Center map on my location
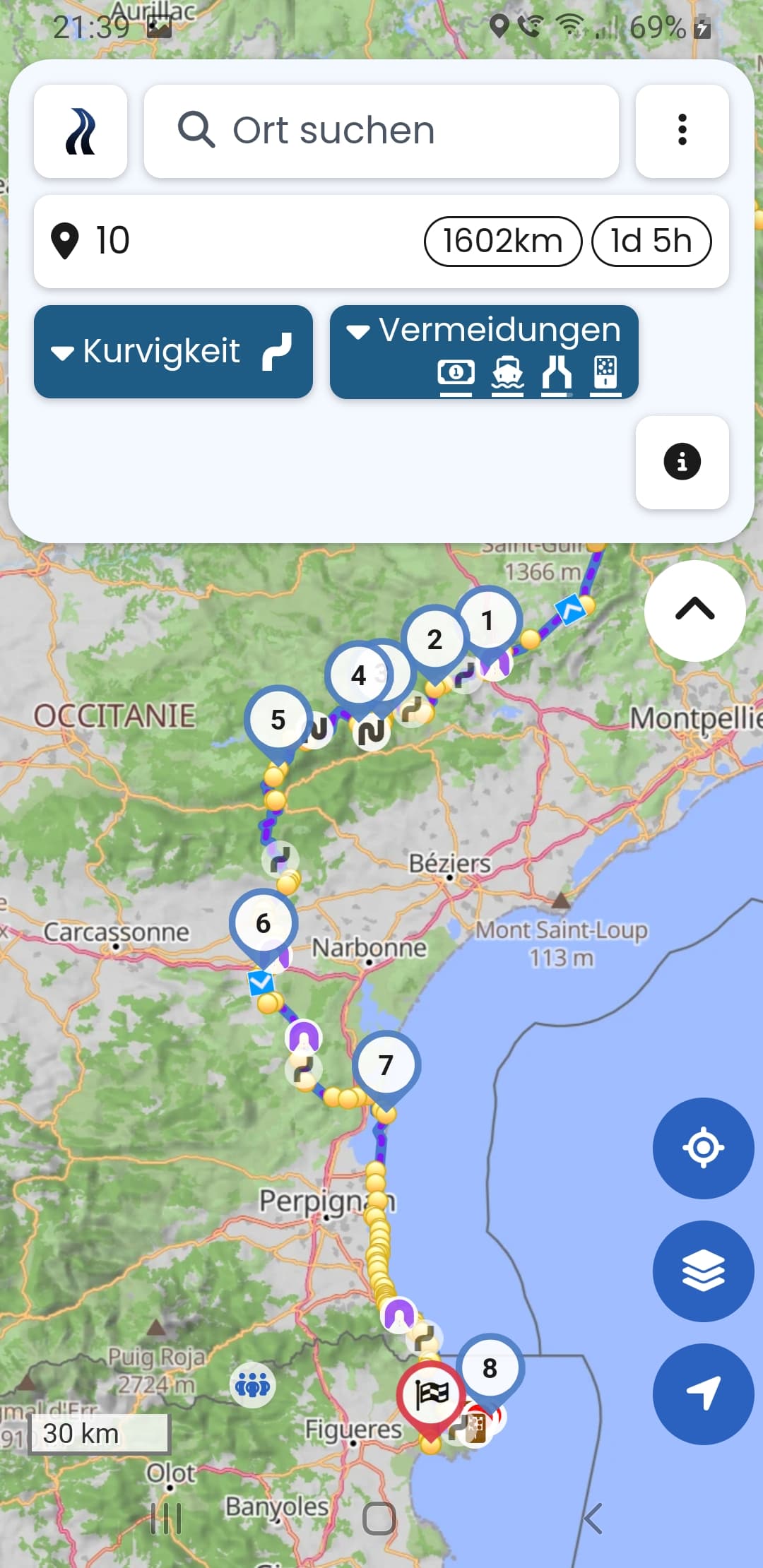This screenshot has width=763, height=1568. click(x=704, y=1148)
